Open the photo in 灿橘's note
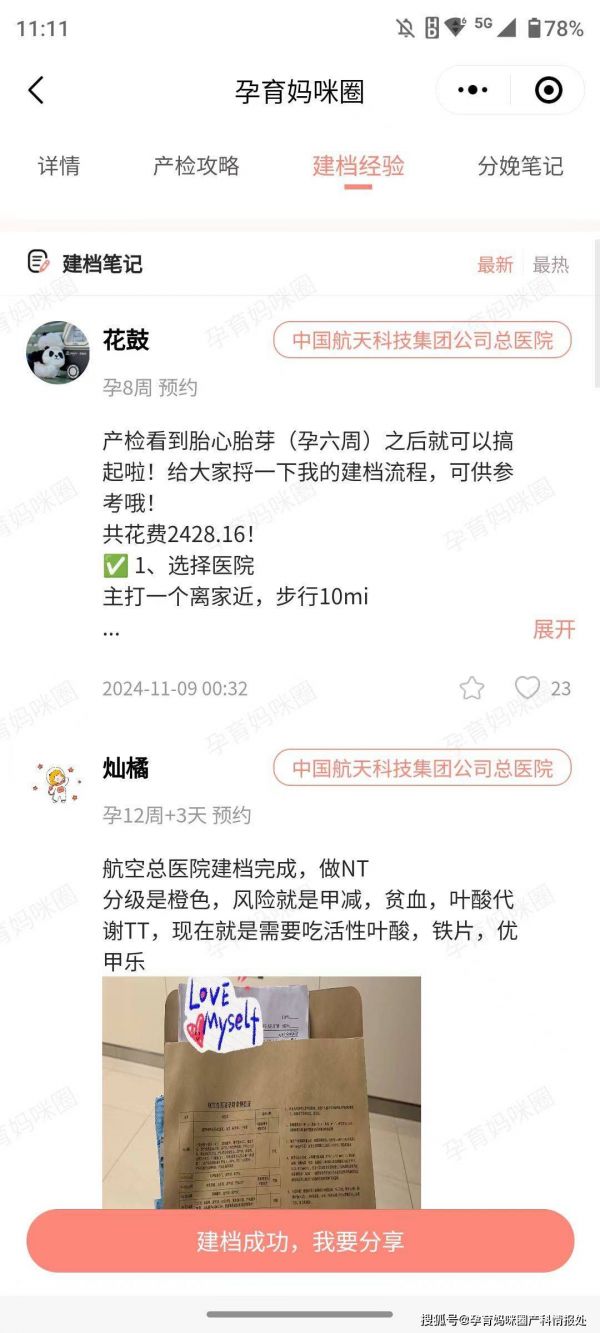The width and height of the screenshot is (600, 1333). pos(261,1090)
